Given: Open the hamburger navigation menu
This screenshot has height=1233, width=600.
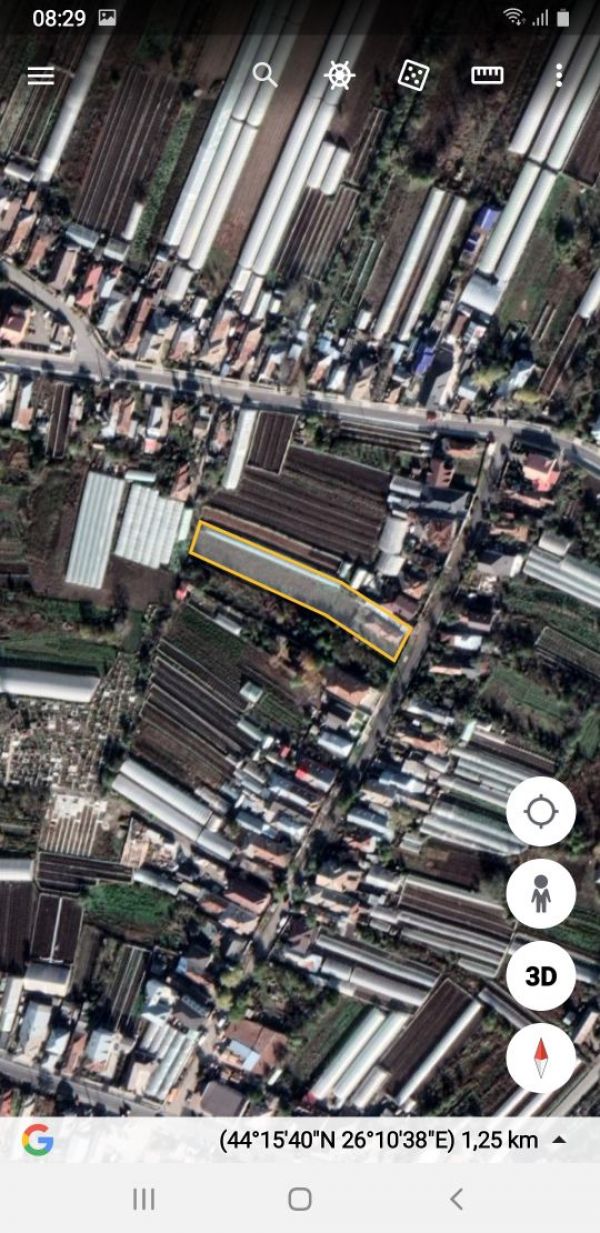Looking at the screenshot, I should 40,76.
